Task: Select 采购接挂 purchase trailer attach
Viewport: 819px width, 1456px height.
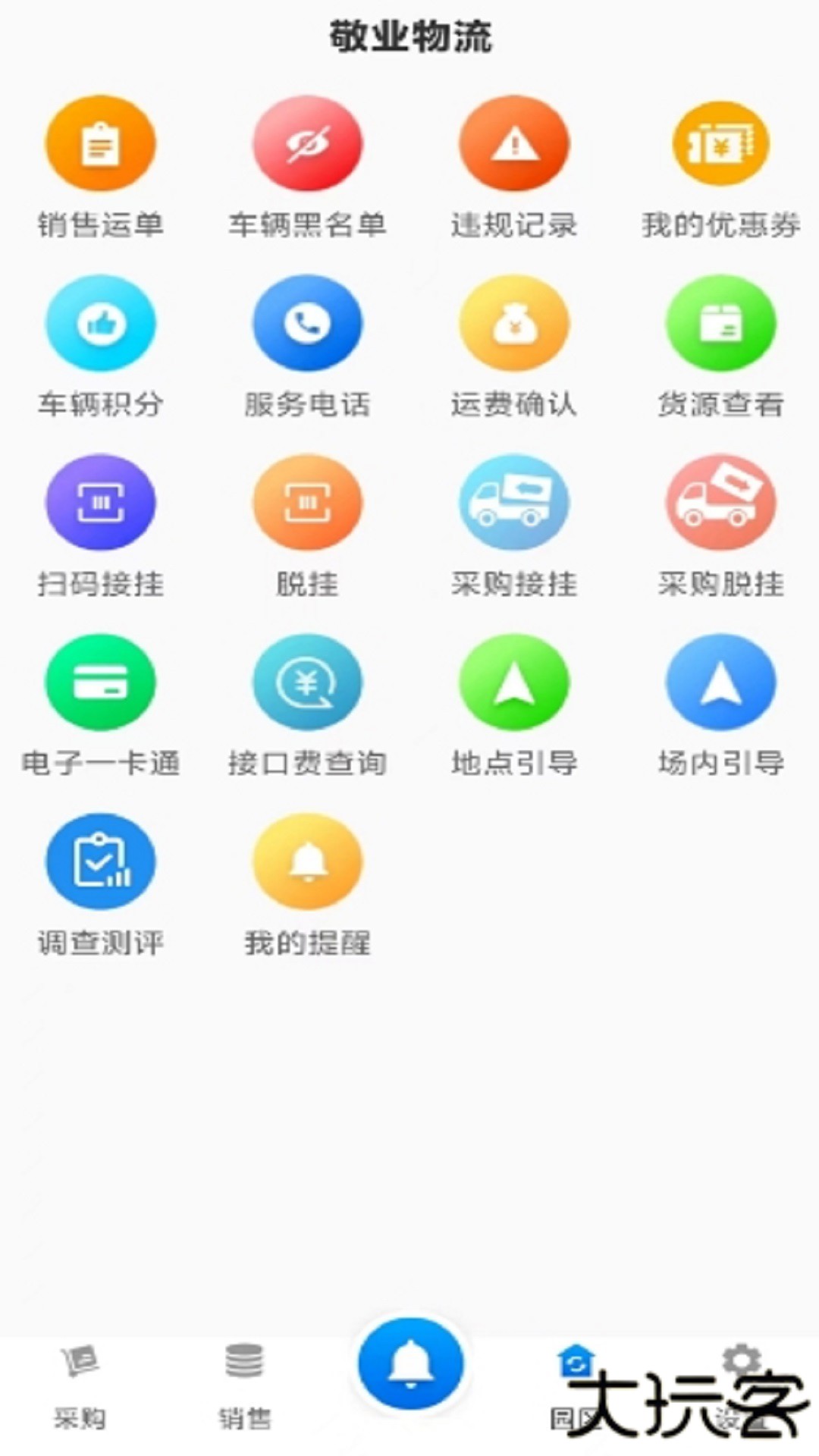Action: [514, 502]
